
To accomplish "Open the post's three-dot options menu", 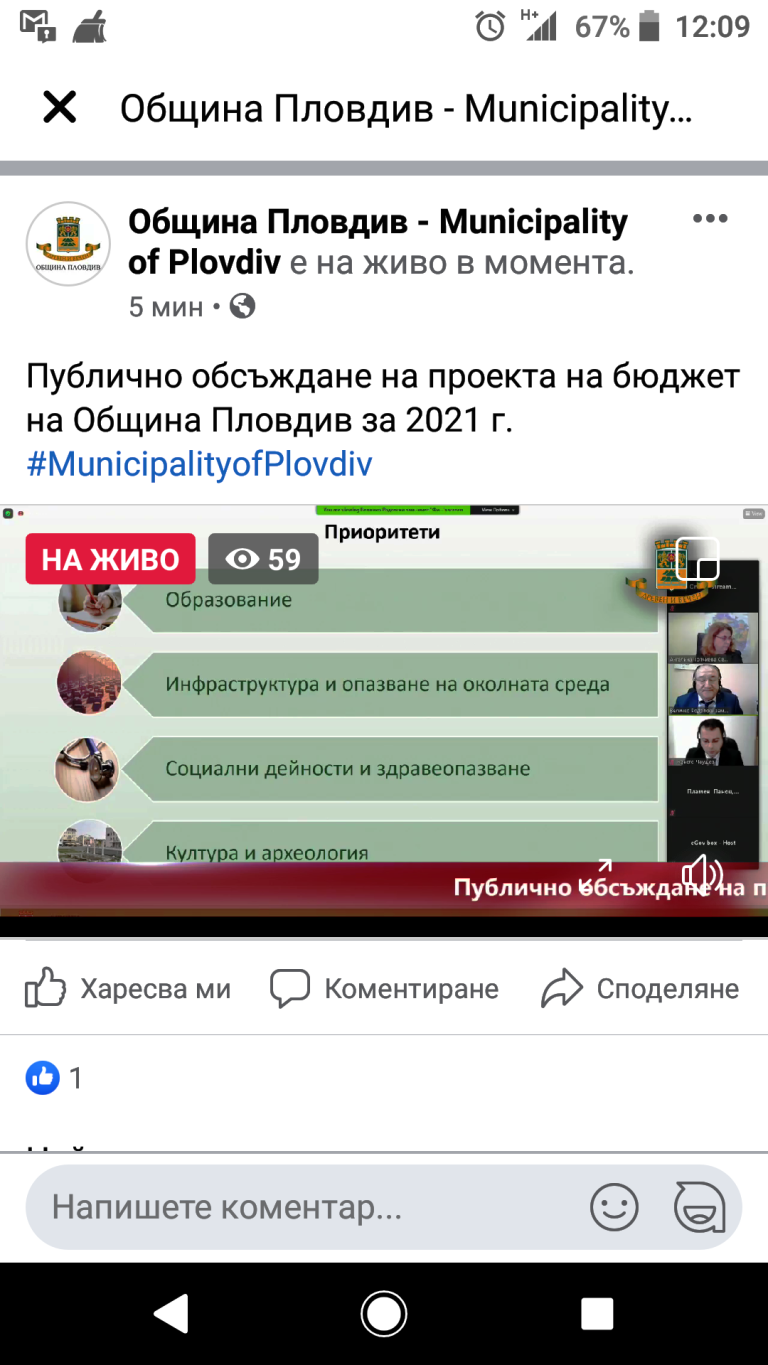I will coord(710,219).
